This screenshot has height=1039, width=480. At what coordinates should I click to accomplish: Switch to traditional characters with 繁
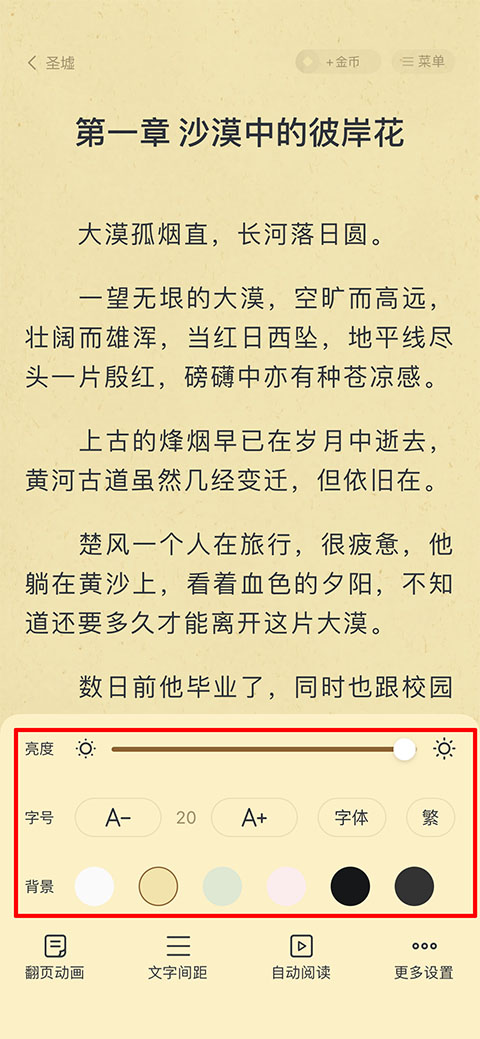pos(430,818)
